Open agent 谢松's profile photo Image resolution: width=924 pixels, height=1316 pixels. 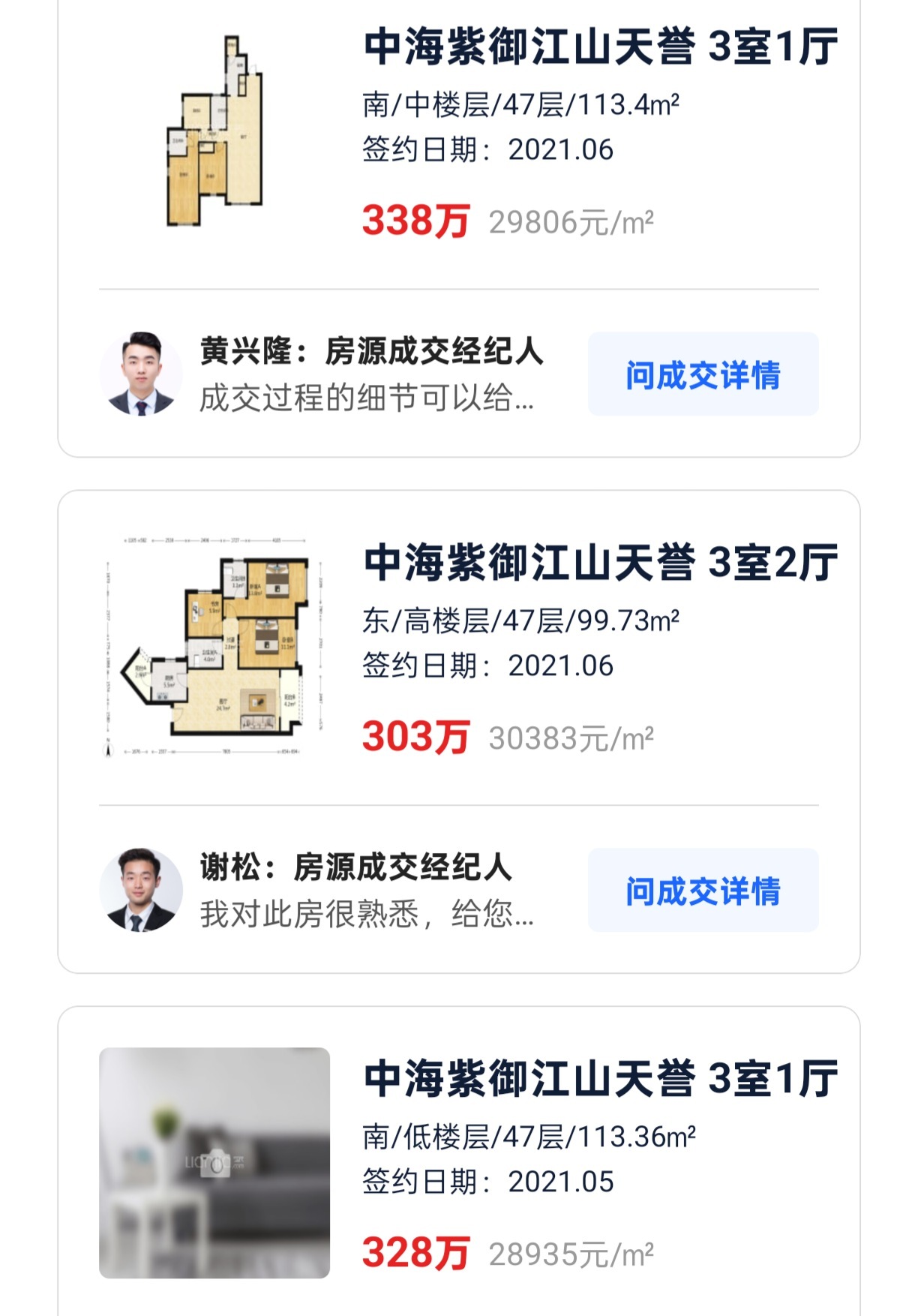point(141,890)
